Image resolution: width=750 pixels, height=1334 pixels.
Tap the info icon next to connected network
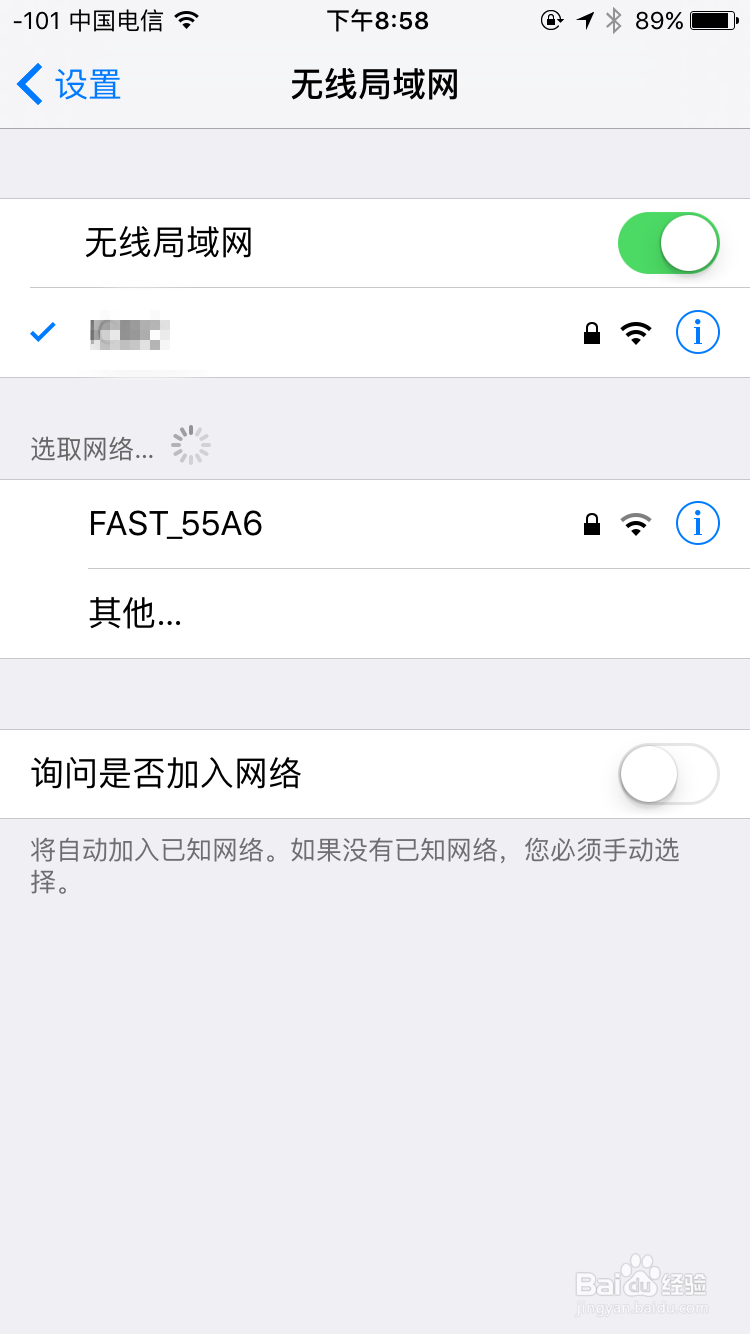pyautogui.click(x=697, y=333)
